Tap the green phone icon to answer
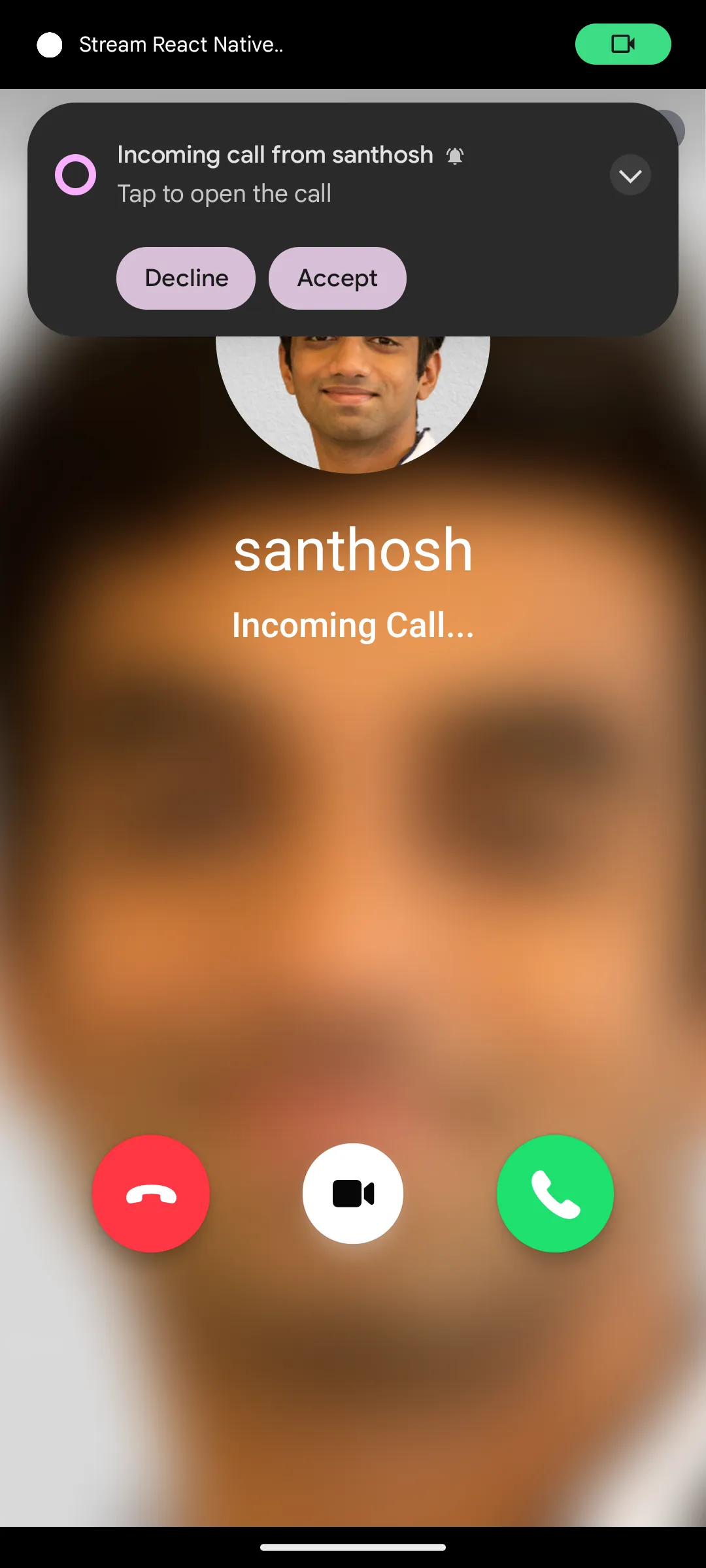 coord(555,1194)
